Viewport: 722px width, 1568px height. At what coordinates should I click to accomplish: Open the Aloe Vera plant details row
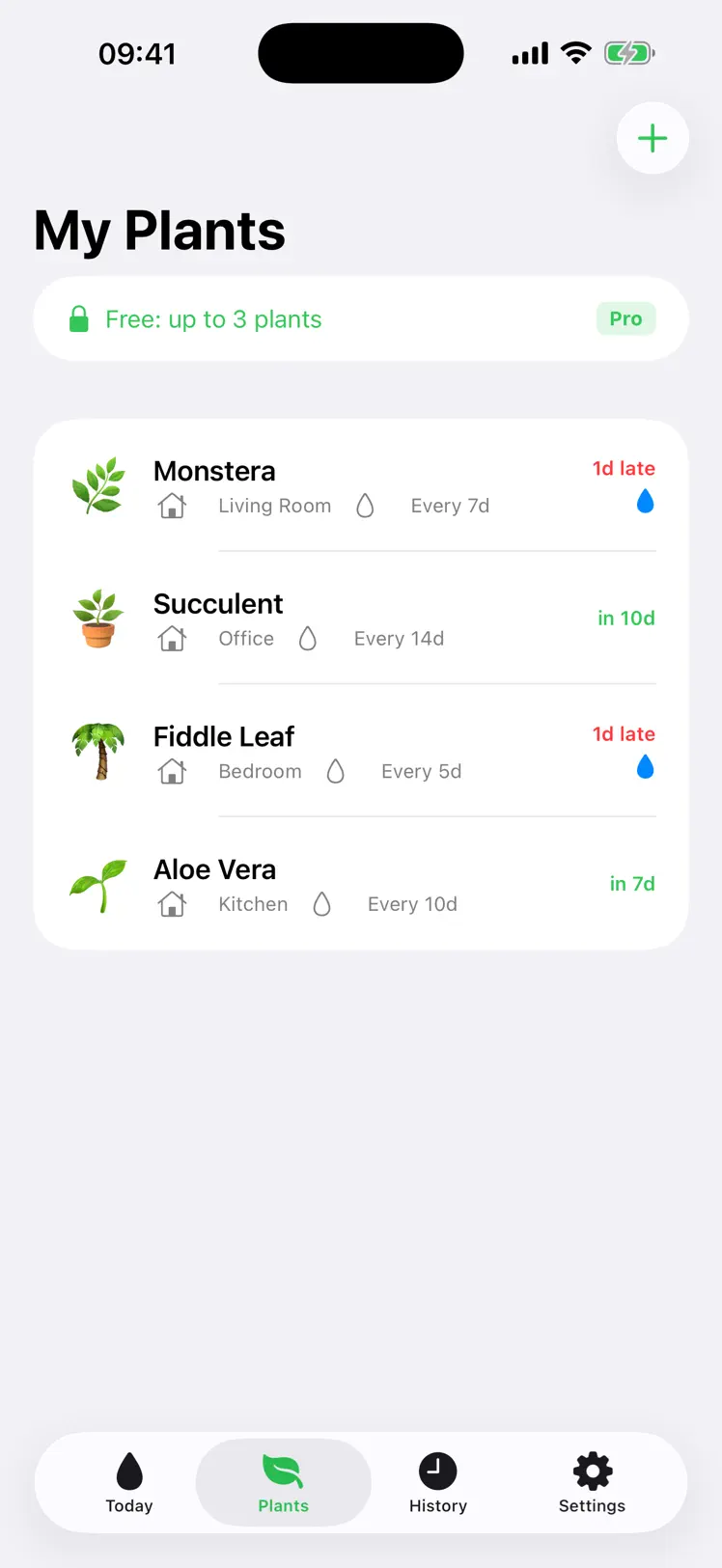361,884
